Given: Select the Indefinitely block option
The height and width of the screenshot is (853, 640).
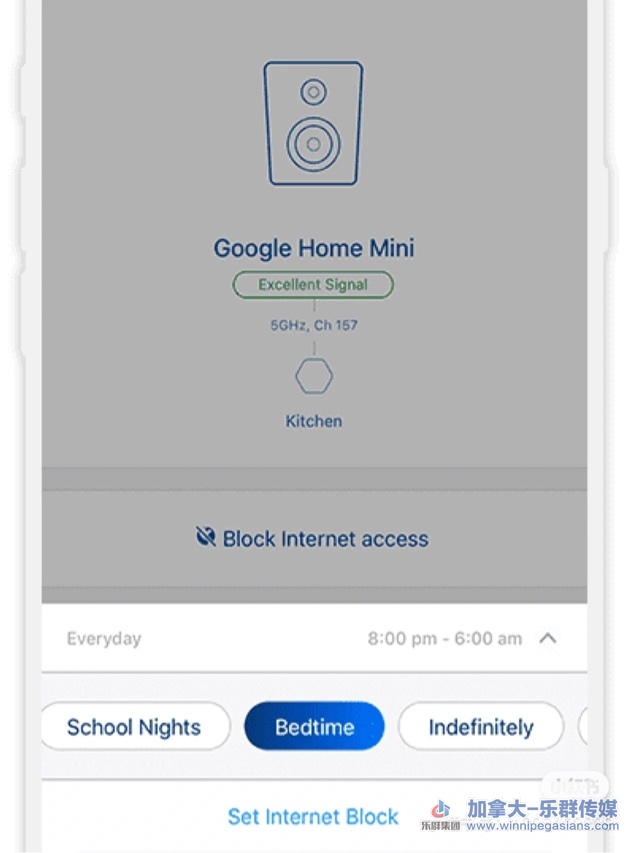Looking at the screenshot, I should [x=481, y=727].
